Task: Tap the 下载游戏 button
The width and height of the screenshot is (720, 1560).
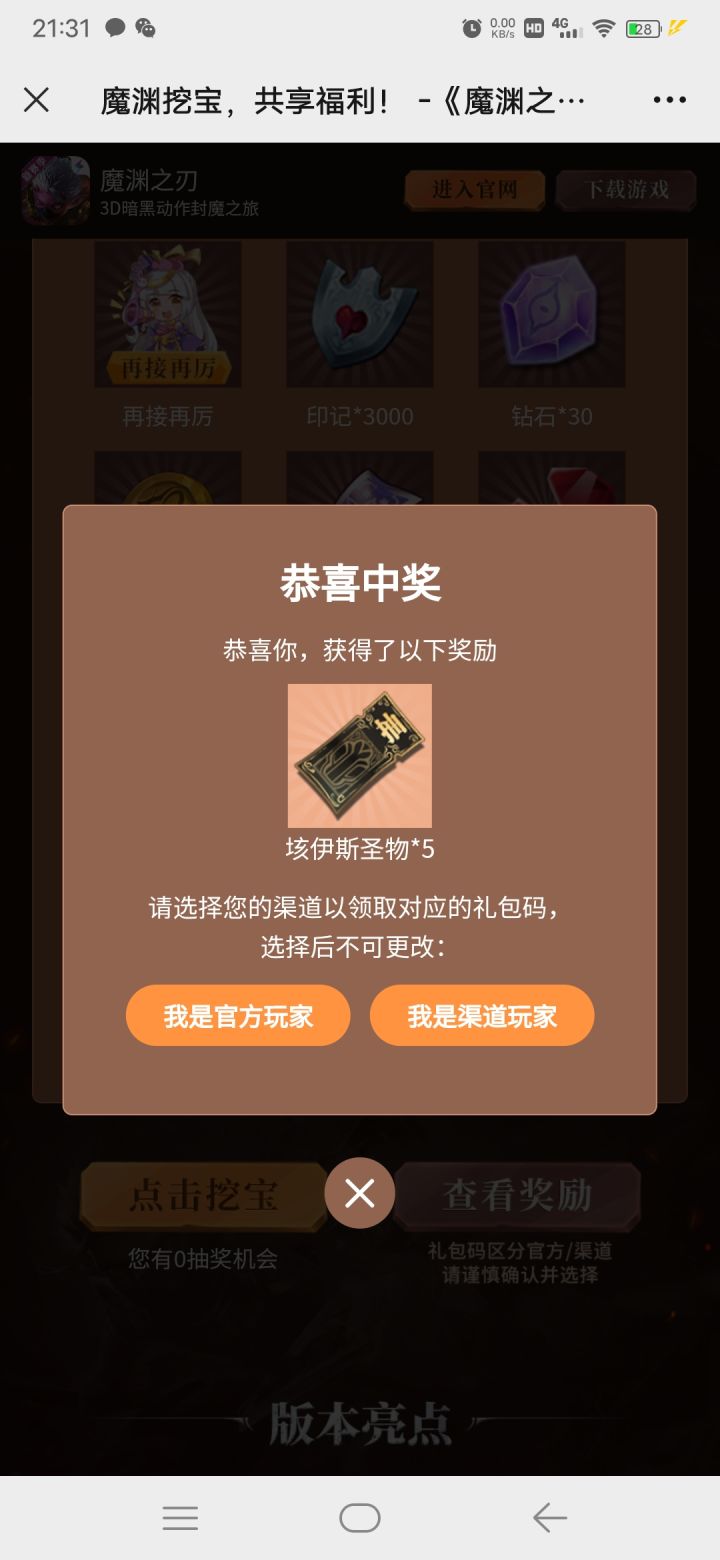Action: (x=625, y=189)
